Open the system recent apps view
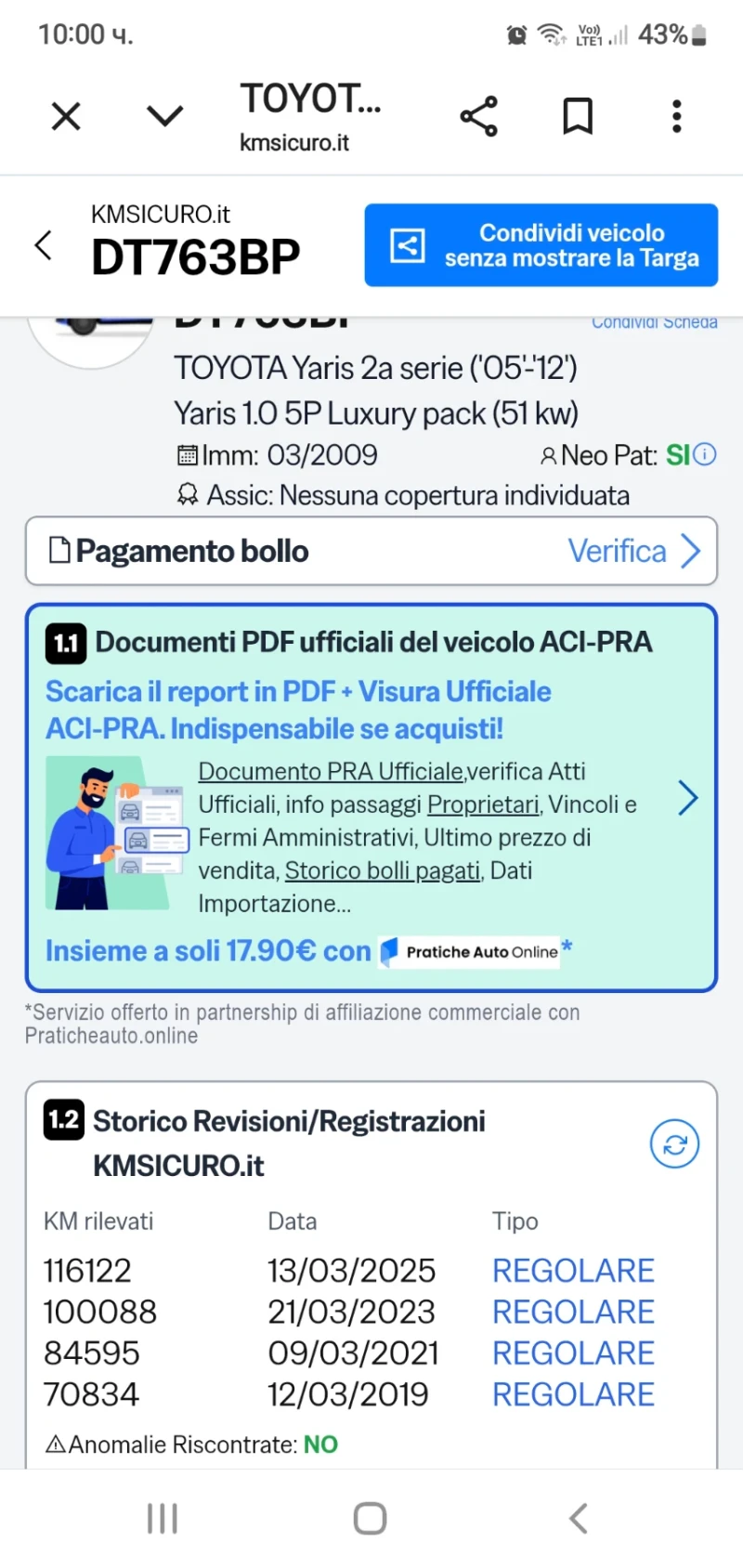This screenshot has width=743, height=1568. pos(163,1519)
